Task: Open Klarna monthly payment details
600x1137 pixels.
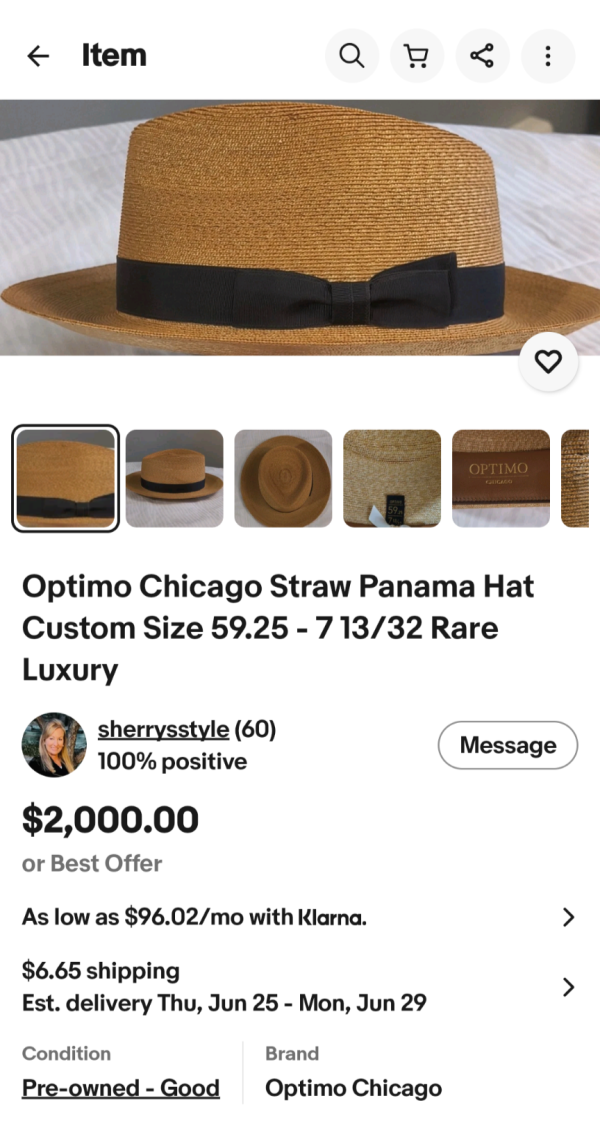Action: [x=300, y=917]
